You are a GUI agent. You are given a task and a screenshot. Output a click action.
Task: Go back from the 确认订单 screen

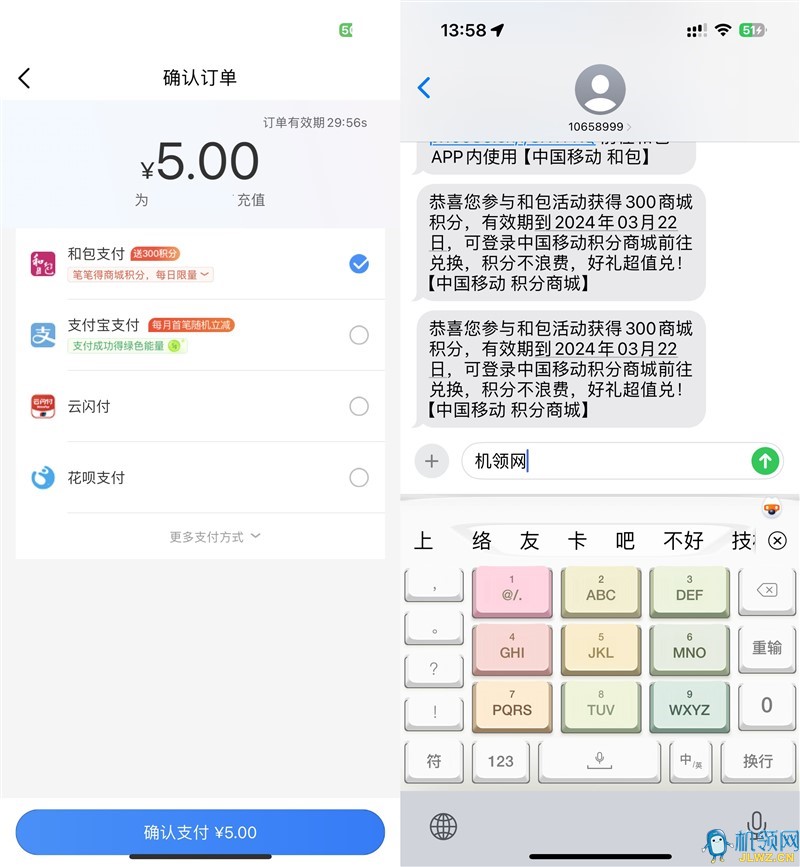(25, 78)
